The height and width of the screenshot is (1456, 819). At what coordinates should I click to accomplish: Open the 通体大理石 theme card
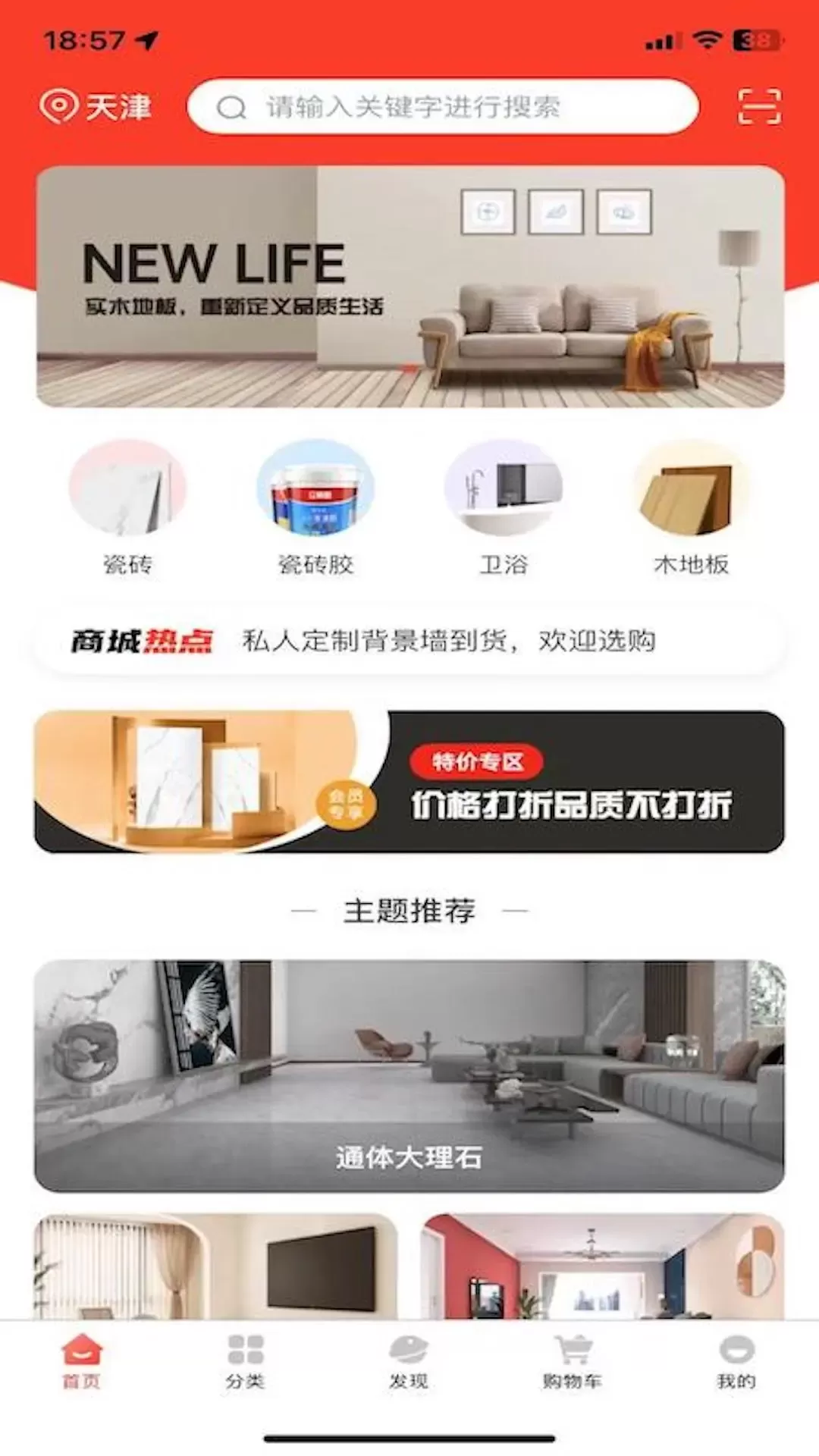[409, 1075]
